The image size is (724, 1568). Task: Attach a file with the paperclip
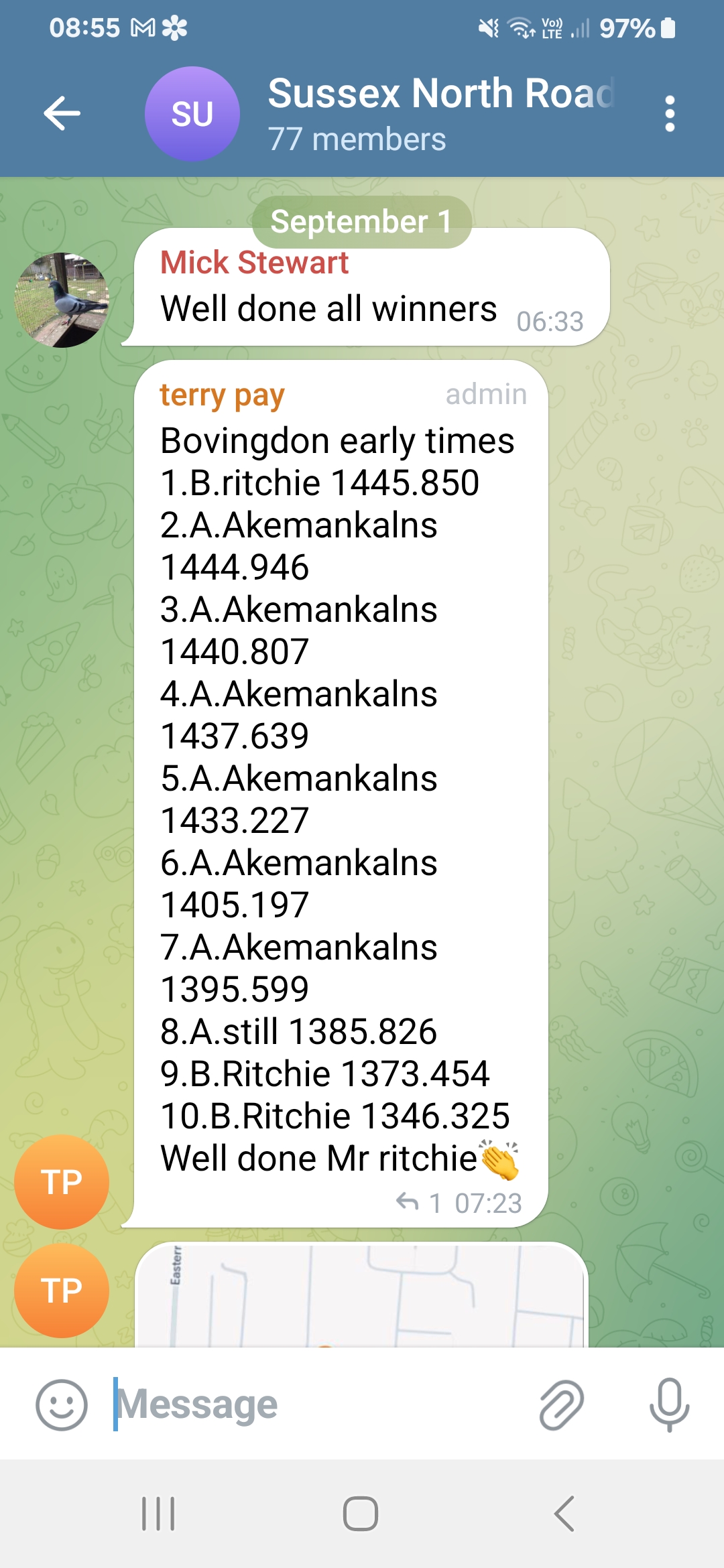point(561,1404)
